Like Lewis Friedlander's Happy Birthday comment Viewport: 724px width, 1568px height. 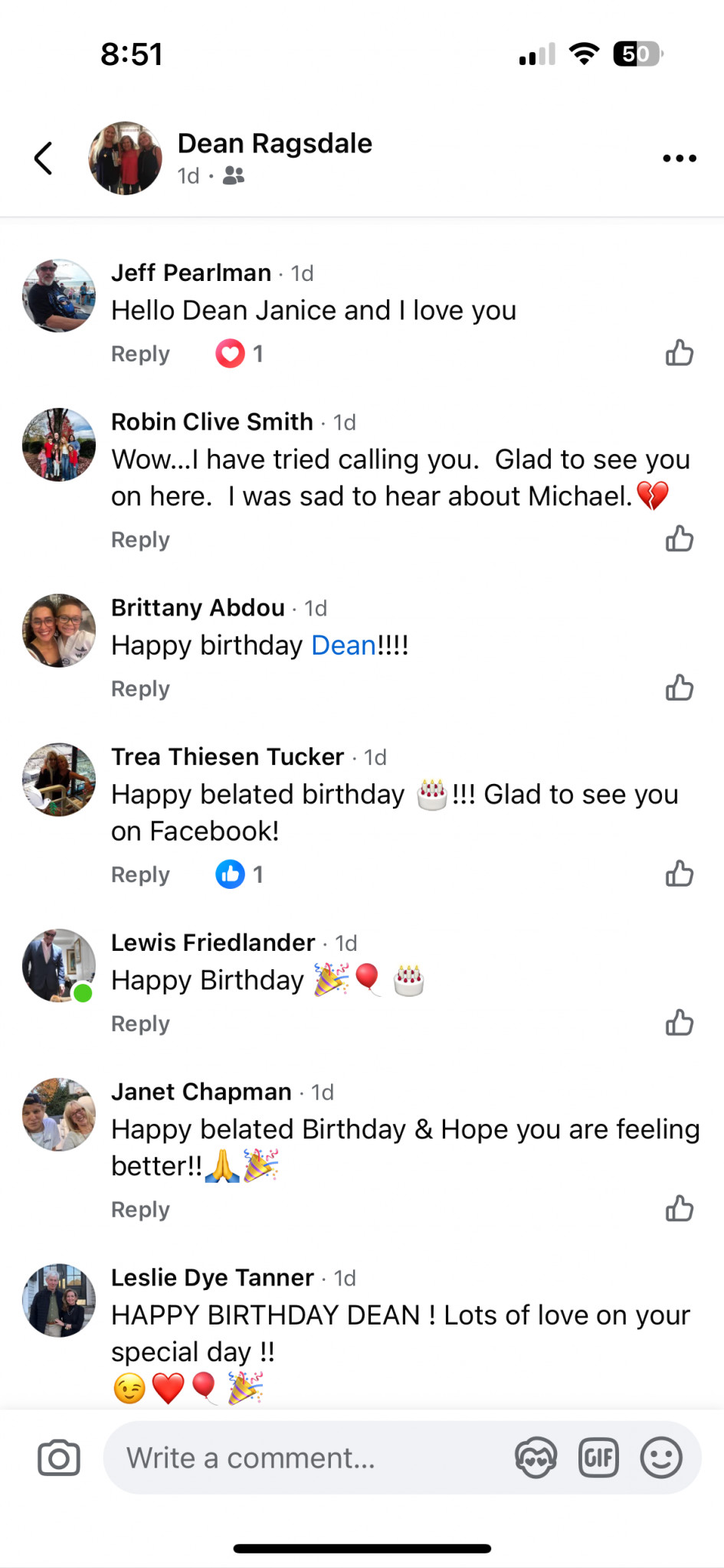[x=679, y=1023]
